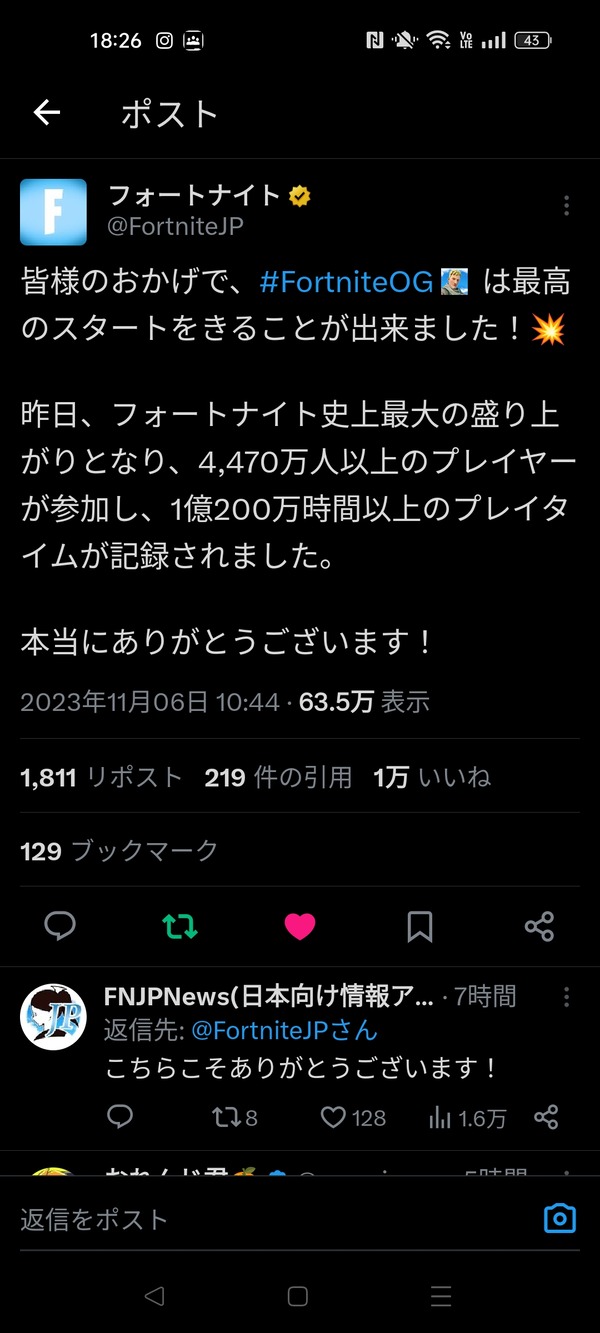Repost the FNJPNews reply
Image resolution: width=600 pixels, height=1333 pixels.
click(236, 1117)
